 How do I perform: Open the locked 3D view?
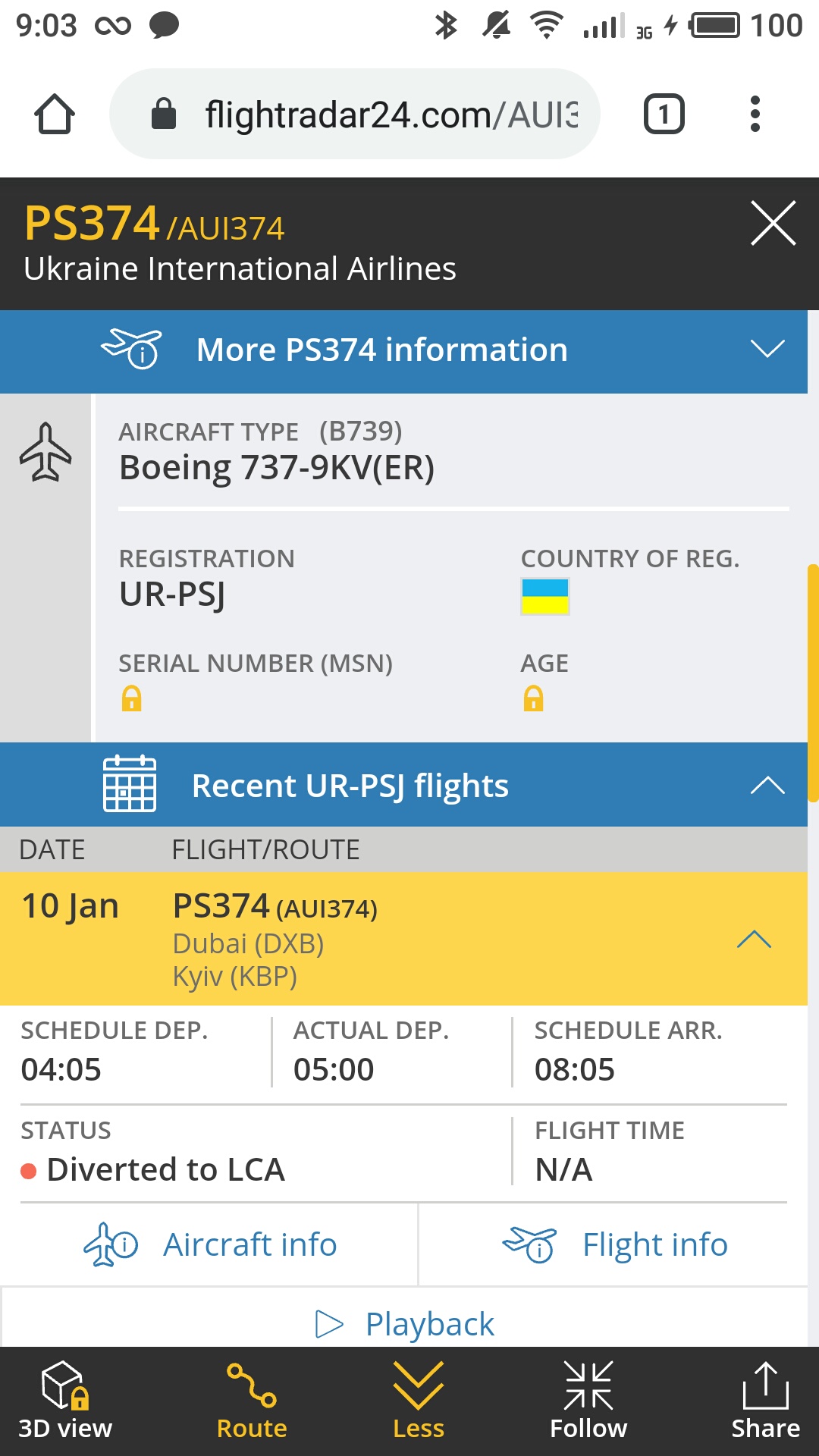[64, 1401]
